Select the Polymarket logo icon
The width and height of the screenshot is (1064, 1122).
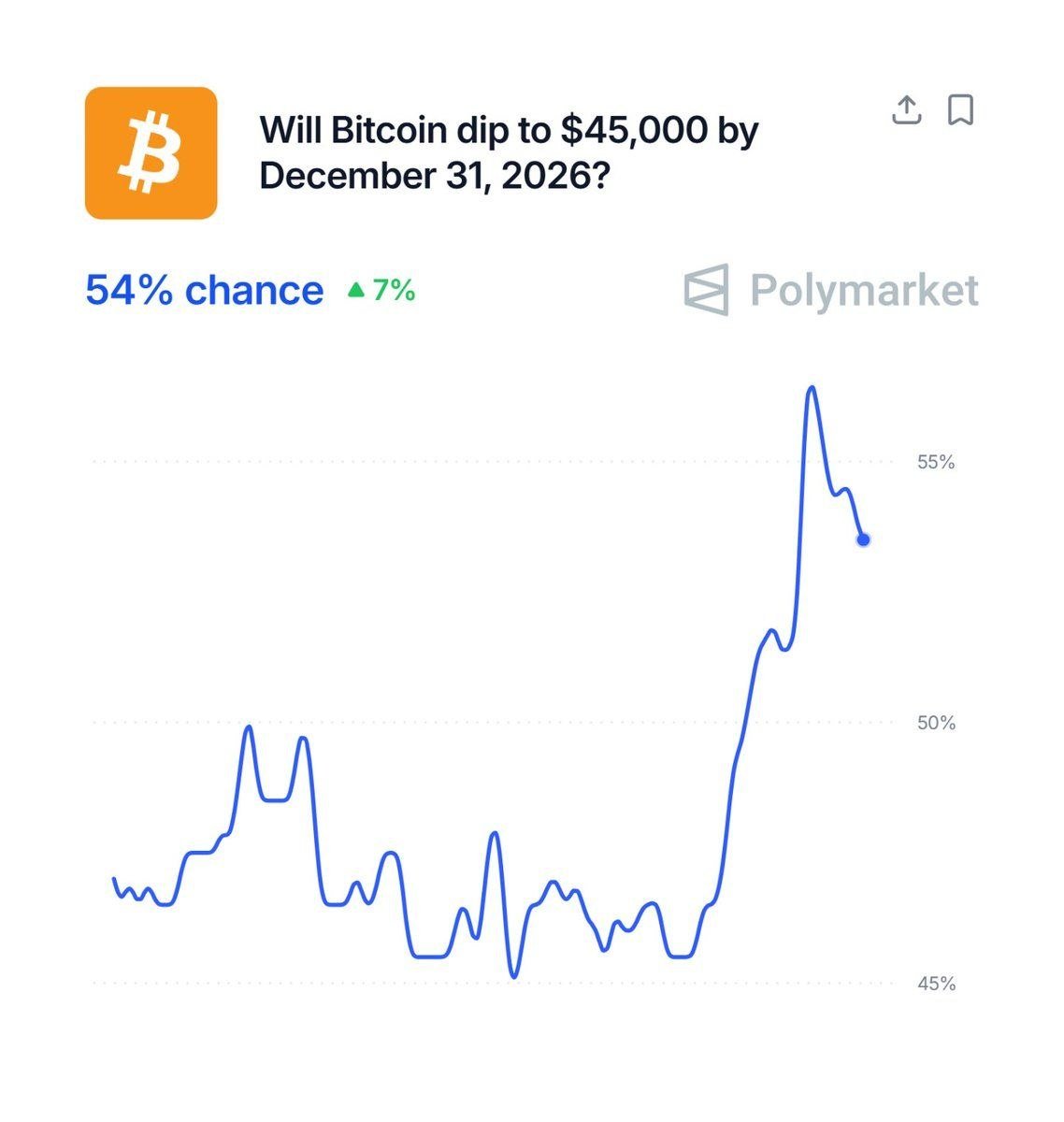pos(707,290)
